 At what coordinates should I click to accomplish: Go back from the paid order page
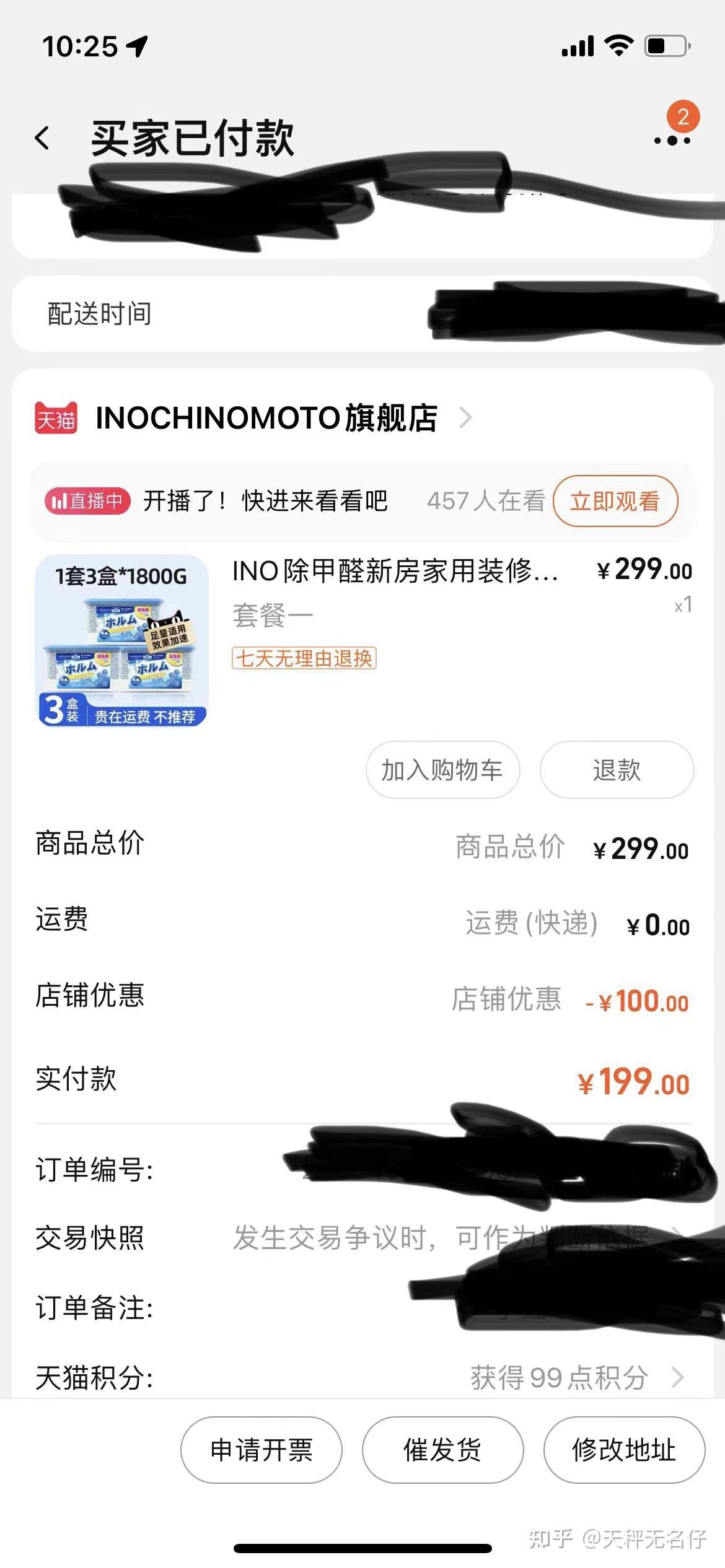pos(42,138)
